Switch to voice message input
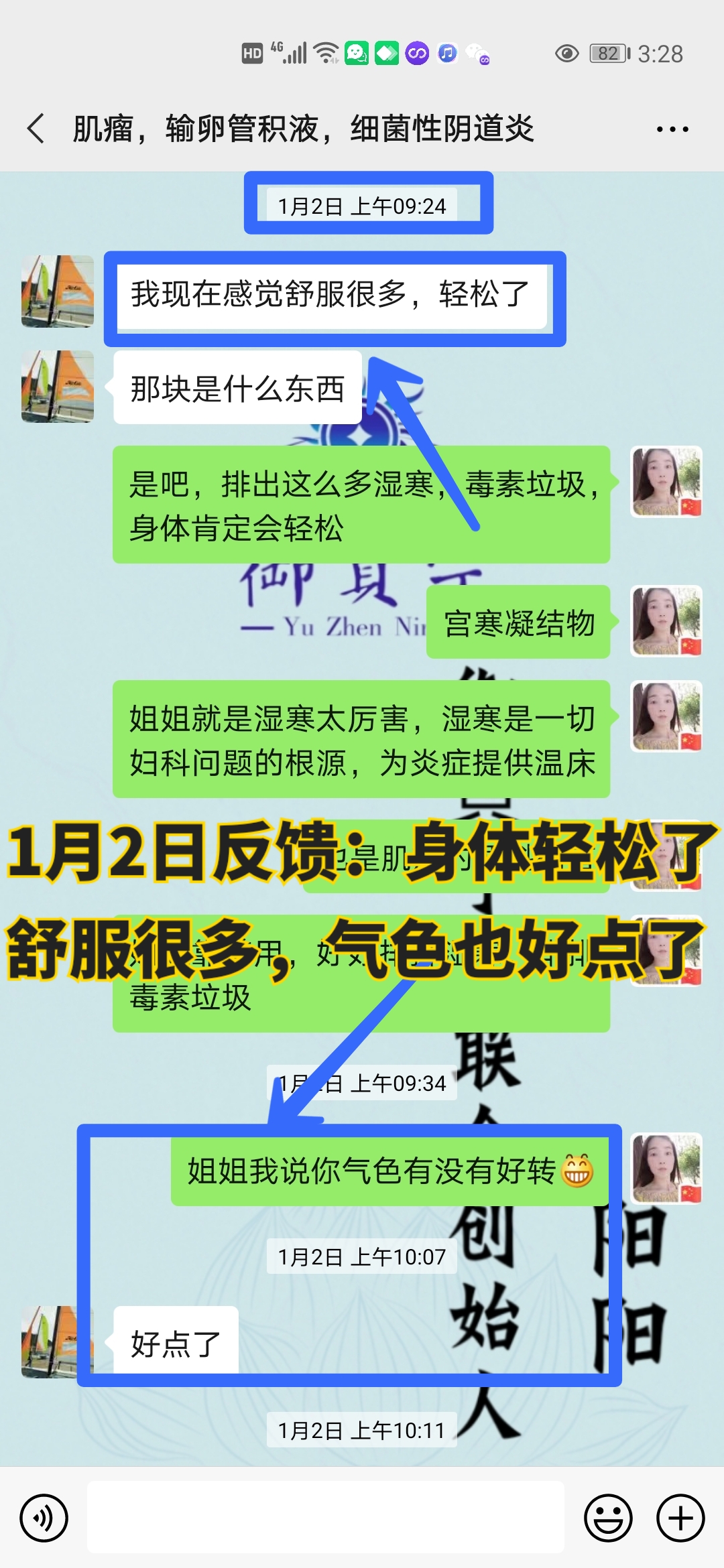 (x=44, y=1518)
